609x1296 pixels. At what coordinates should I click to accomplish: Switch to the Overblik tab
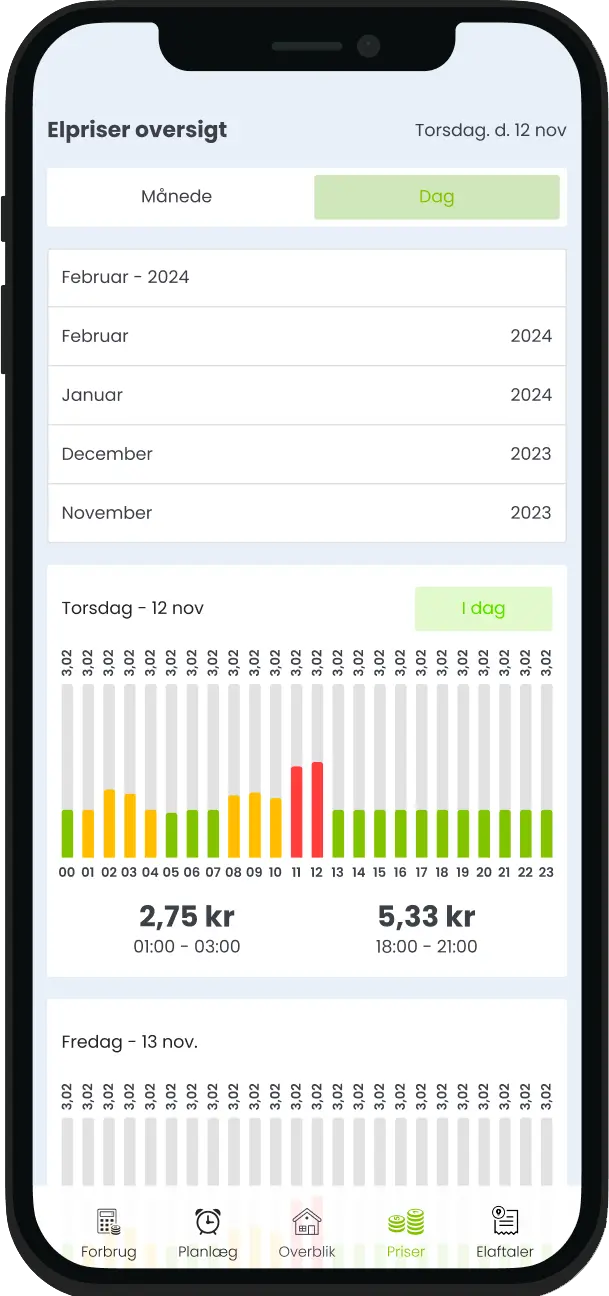[307, 1233]
